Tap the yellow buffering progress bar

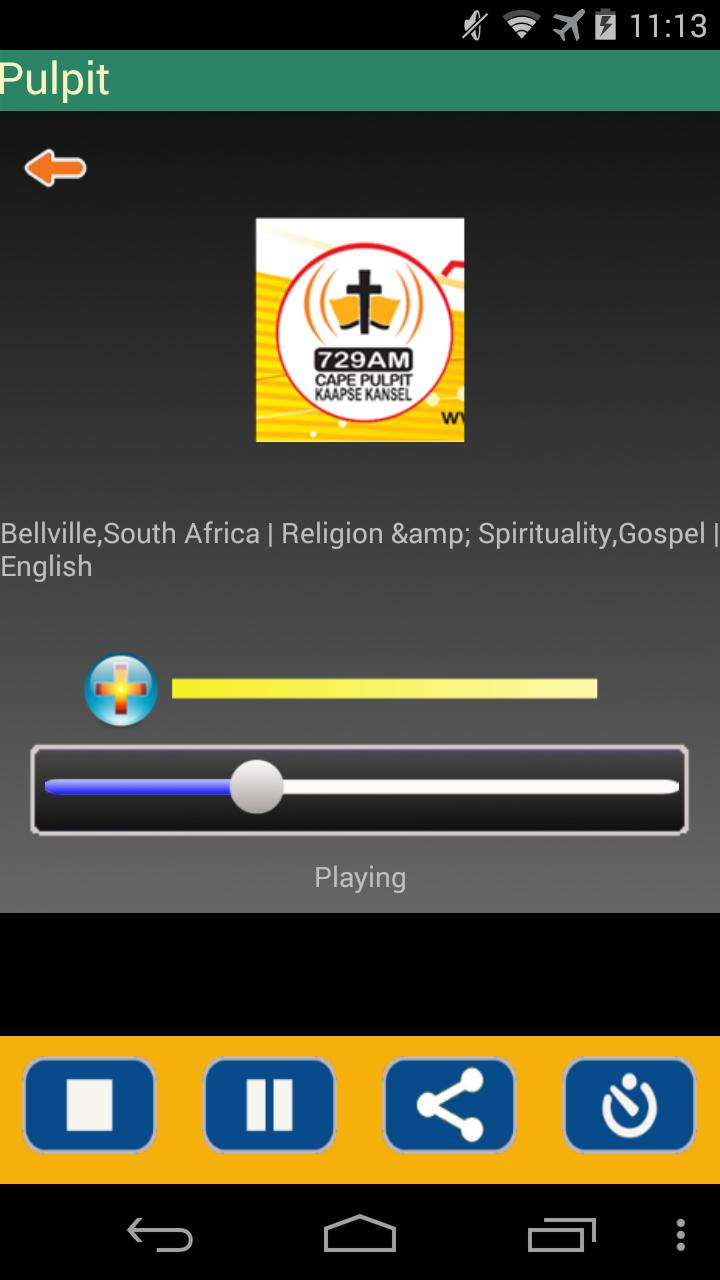pos(385,686)
